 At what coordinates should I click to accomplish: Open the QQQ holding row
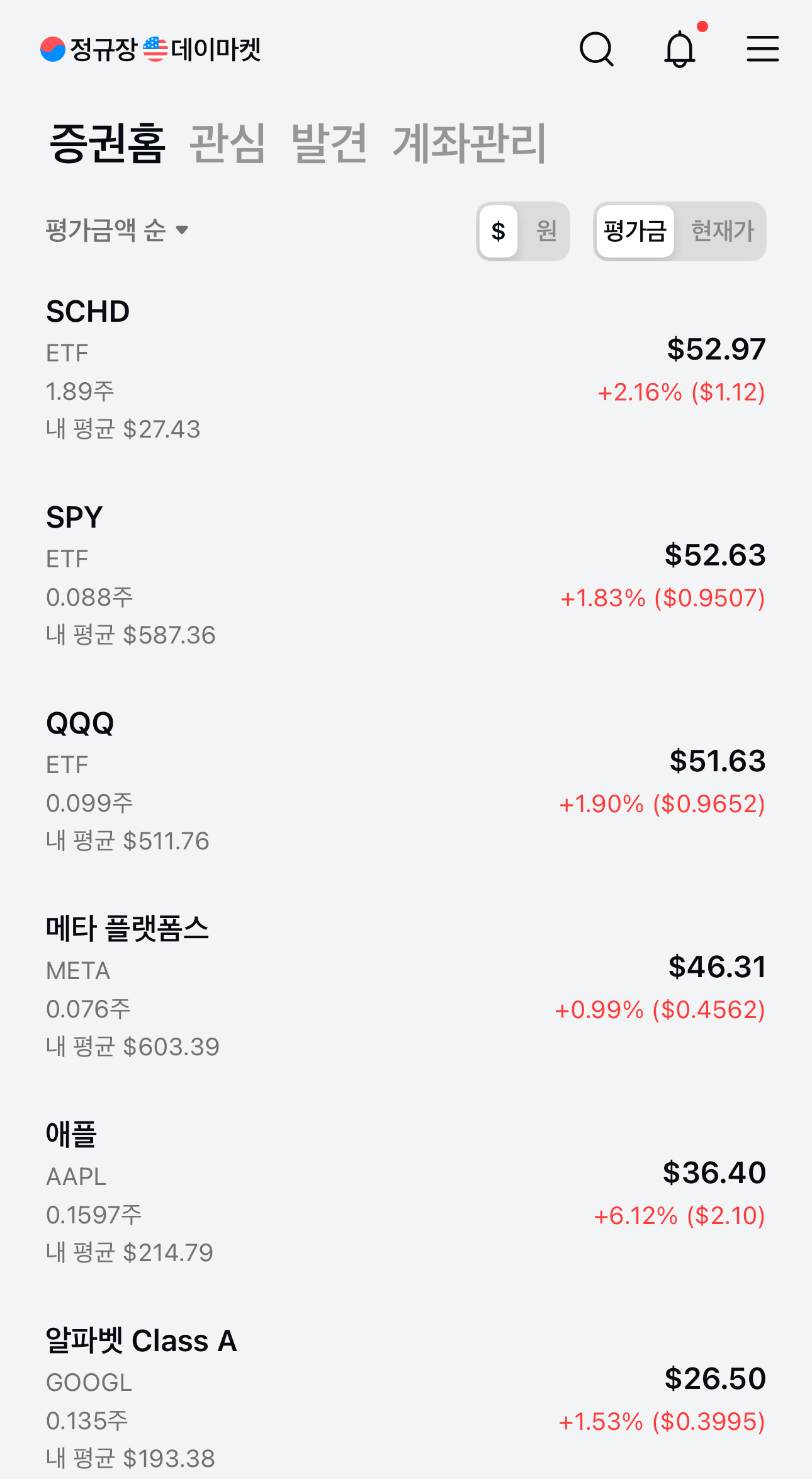[x=406, y=781]
